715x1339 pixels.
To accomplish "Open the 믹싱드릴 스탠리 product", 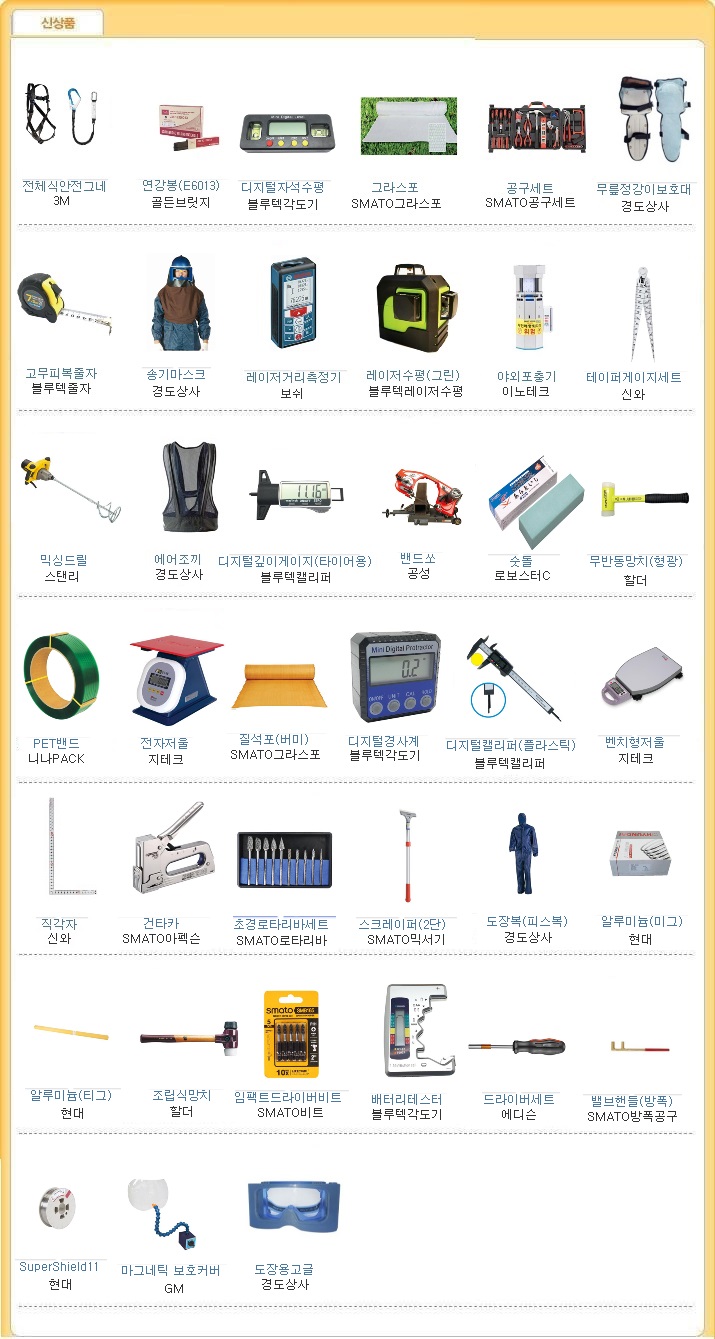I will coord(62,561).
